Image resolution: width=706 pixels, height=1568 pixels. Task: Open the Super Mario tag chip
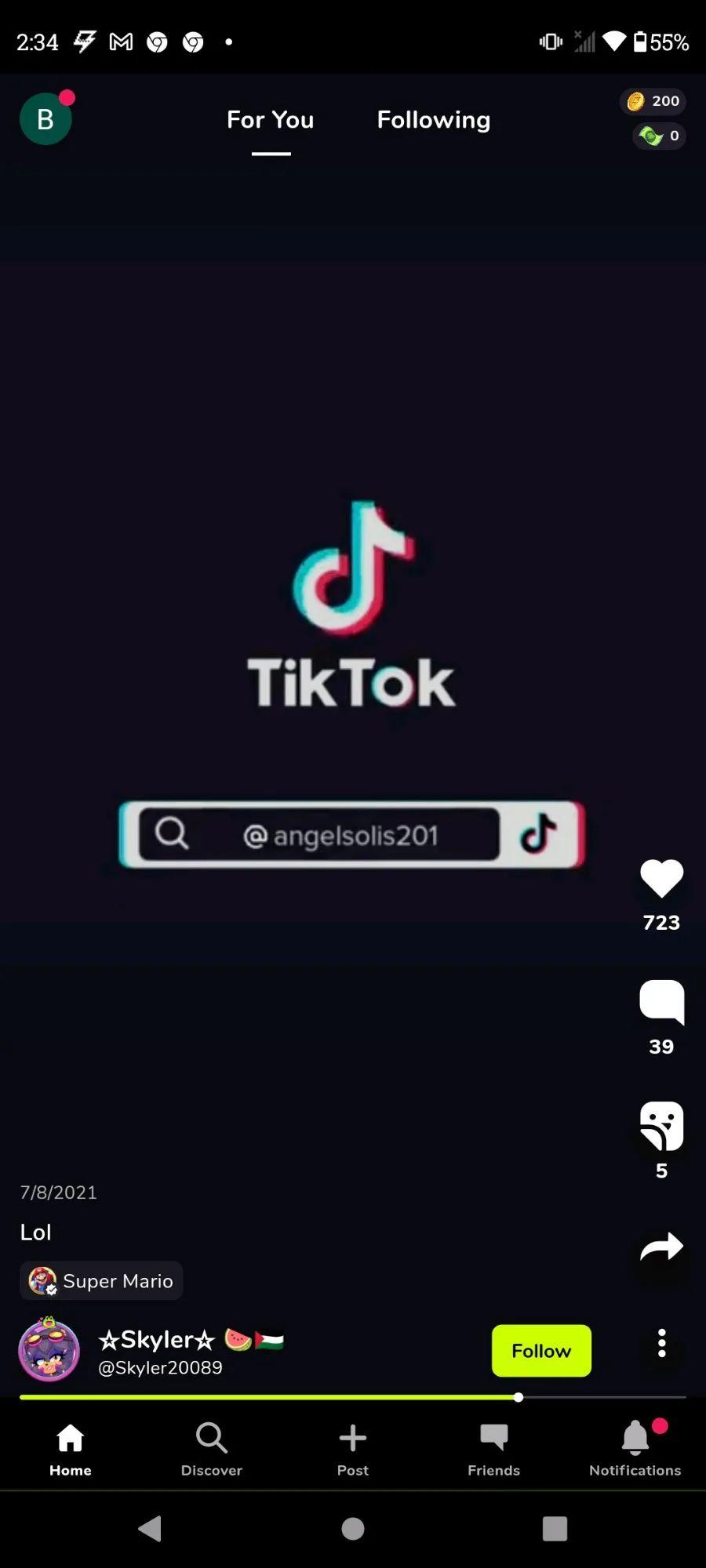pos(101,1281)
